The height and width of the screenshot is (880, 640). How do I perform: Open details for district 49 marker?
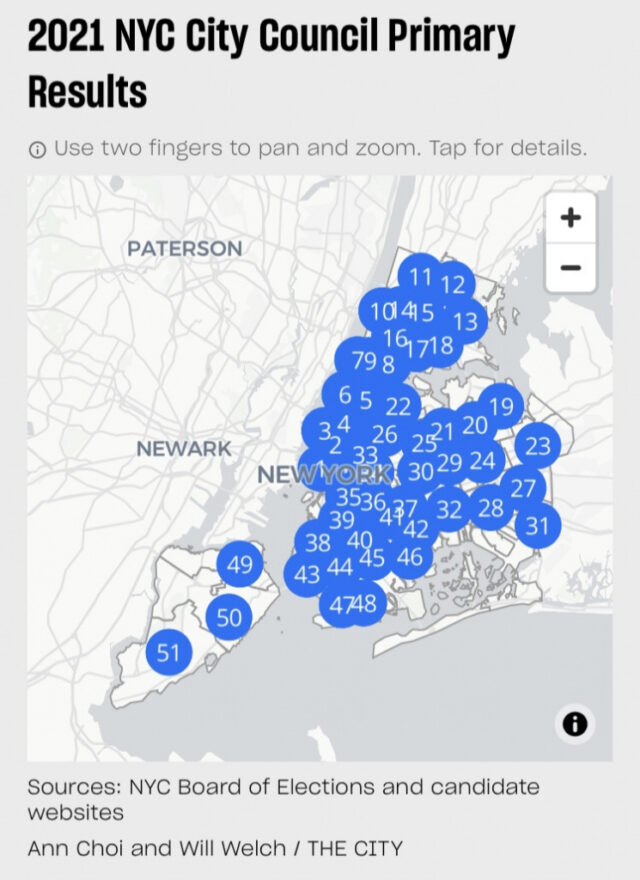240,565
